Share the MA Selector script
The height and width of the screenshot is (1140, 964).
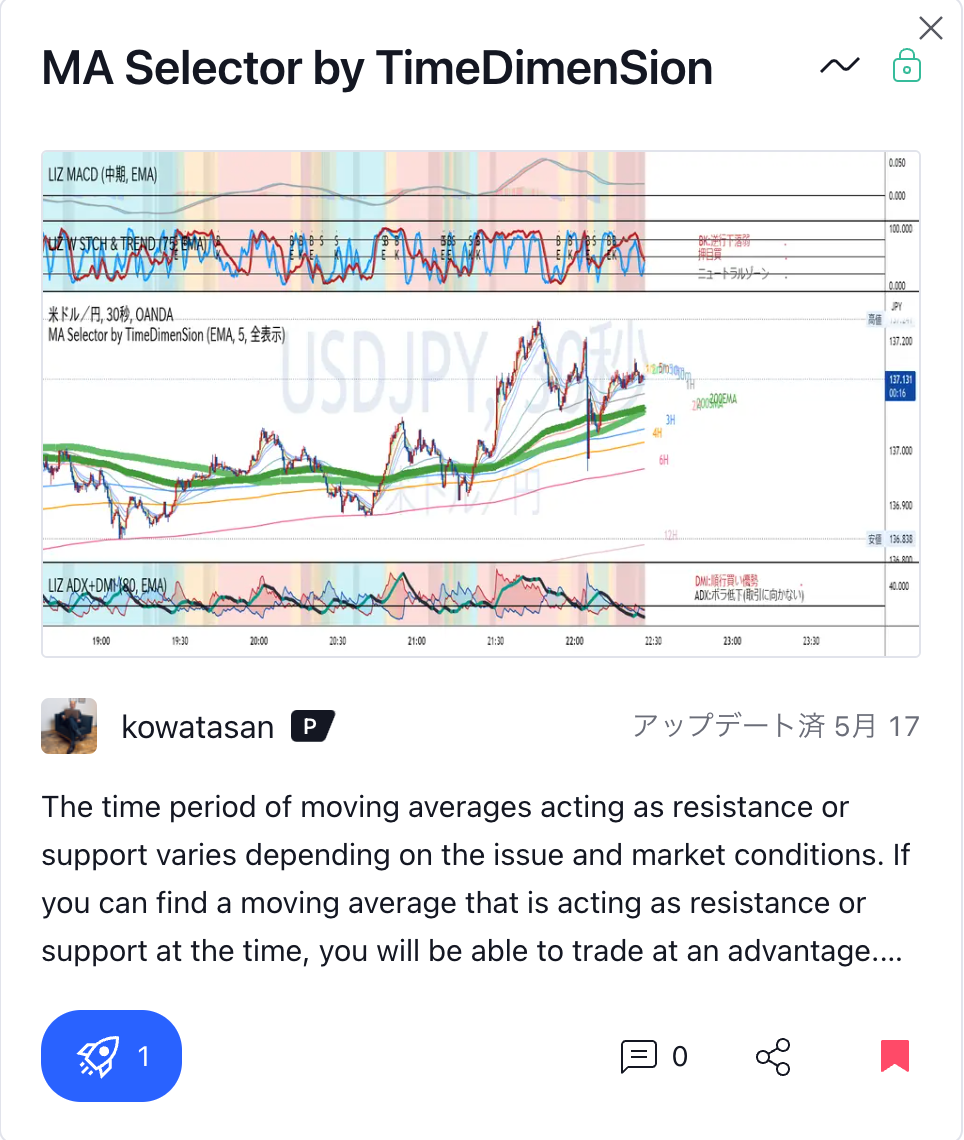point(773,1056)
